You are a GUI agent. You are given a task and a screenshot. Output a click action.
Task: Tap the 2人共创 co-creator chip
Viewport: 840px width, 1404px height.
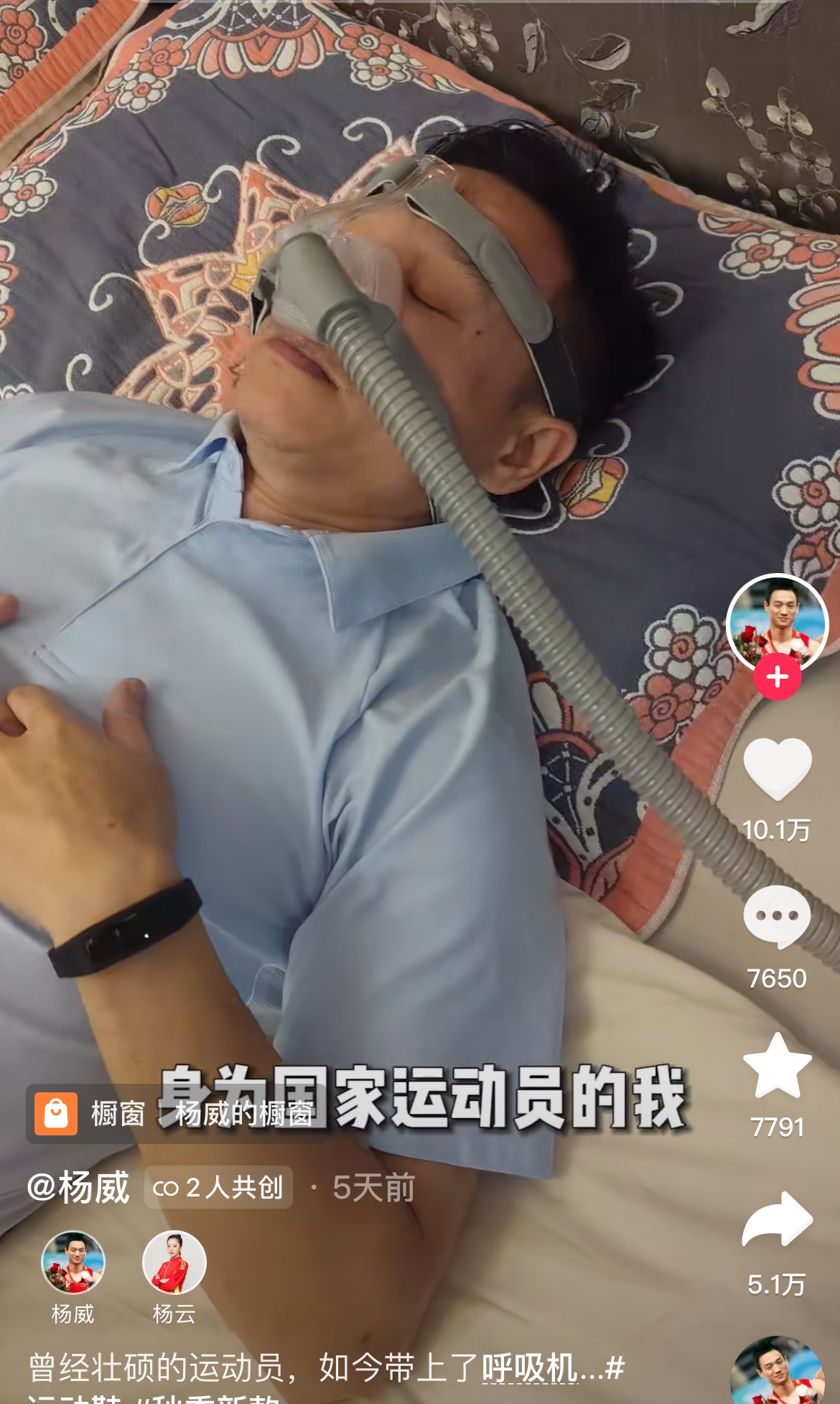tap(218, 1187)
